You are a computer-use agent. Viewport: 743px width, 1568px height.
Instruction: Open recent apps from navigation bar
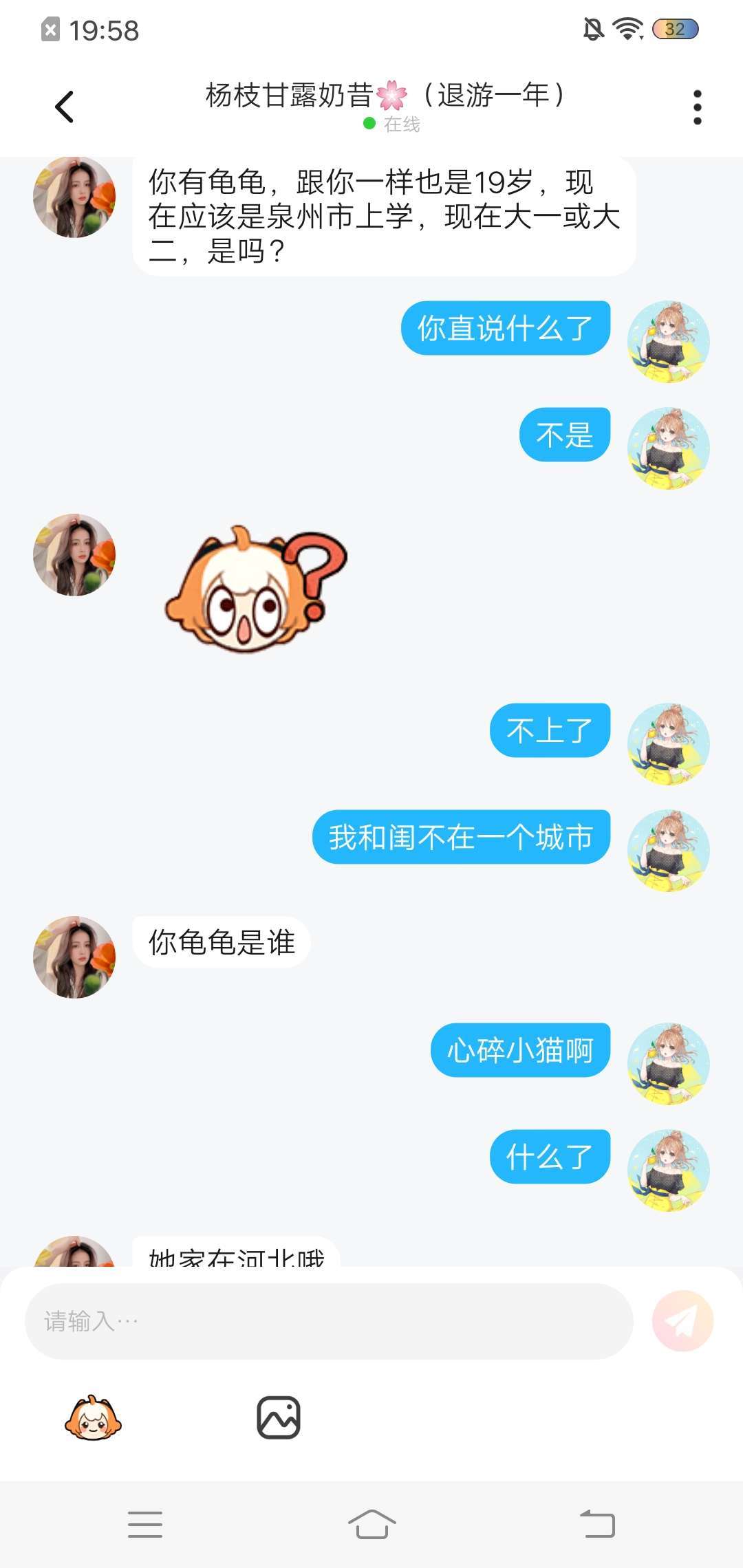tap(145, 1524)
